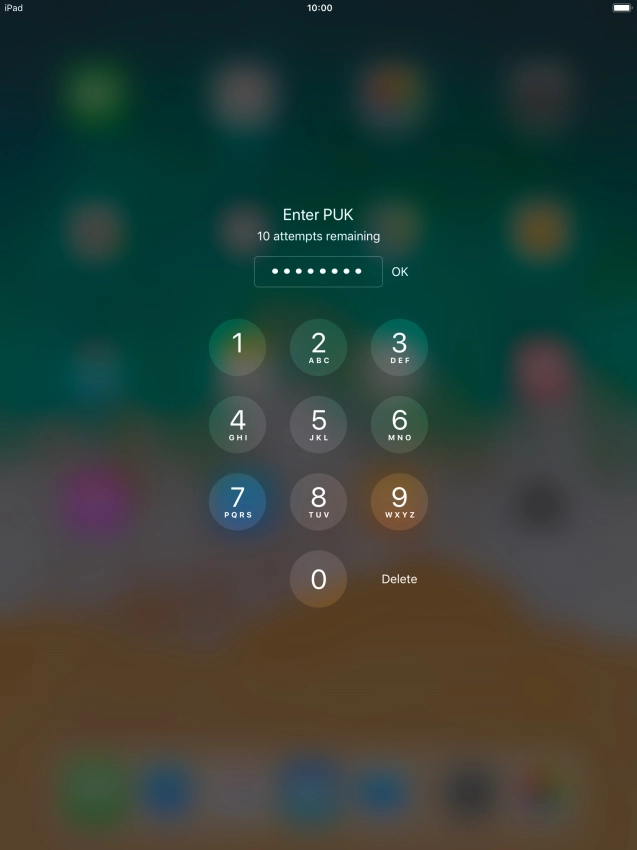Focus the PUK code entry field
This screenshot has height=850, width=637.
pyautogui.click(x=318, y=272)
